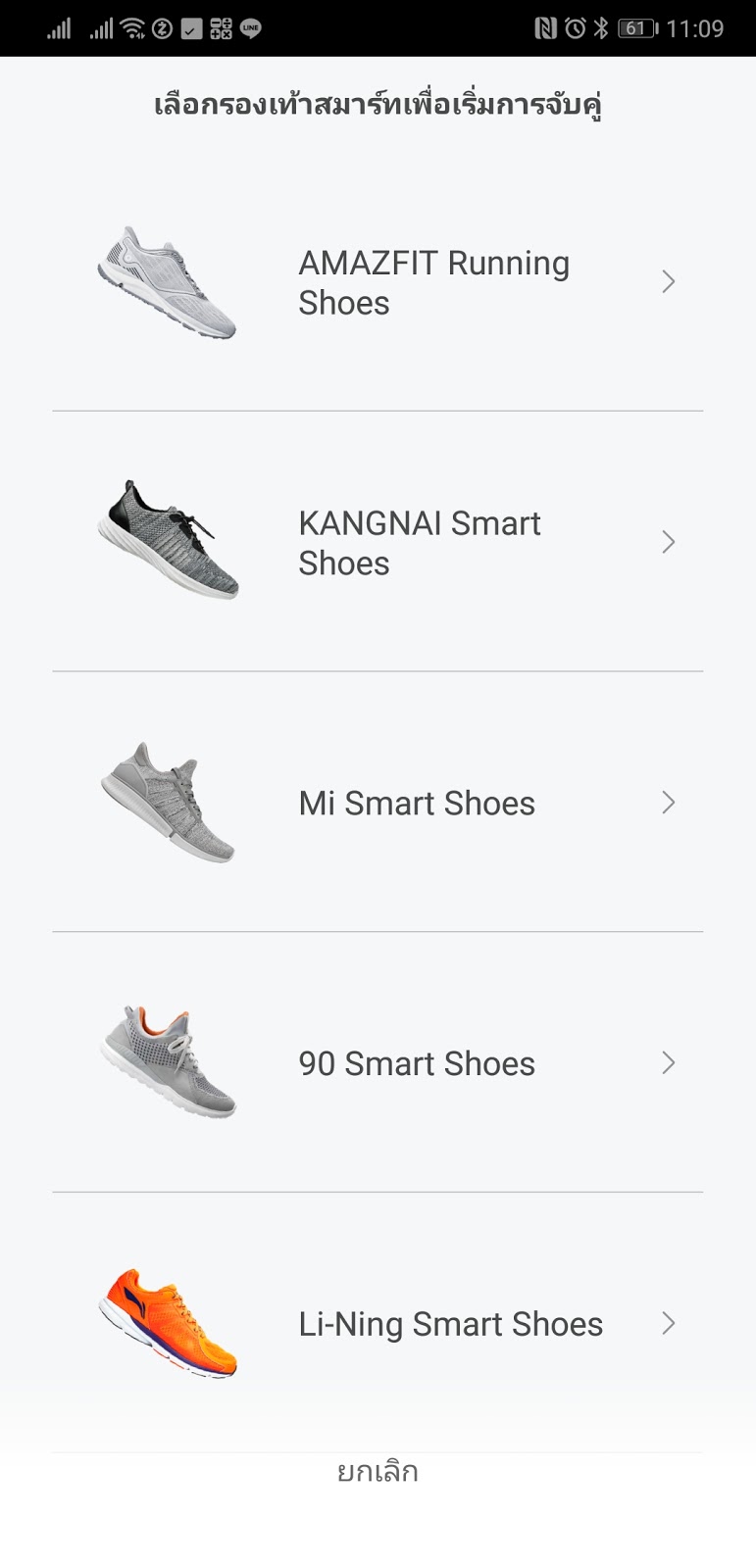This screenshot has width=756, height=1568.
Task: Expand the Mi Smart Shoes arrow
Action: pos(669,803)
